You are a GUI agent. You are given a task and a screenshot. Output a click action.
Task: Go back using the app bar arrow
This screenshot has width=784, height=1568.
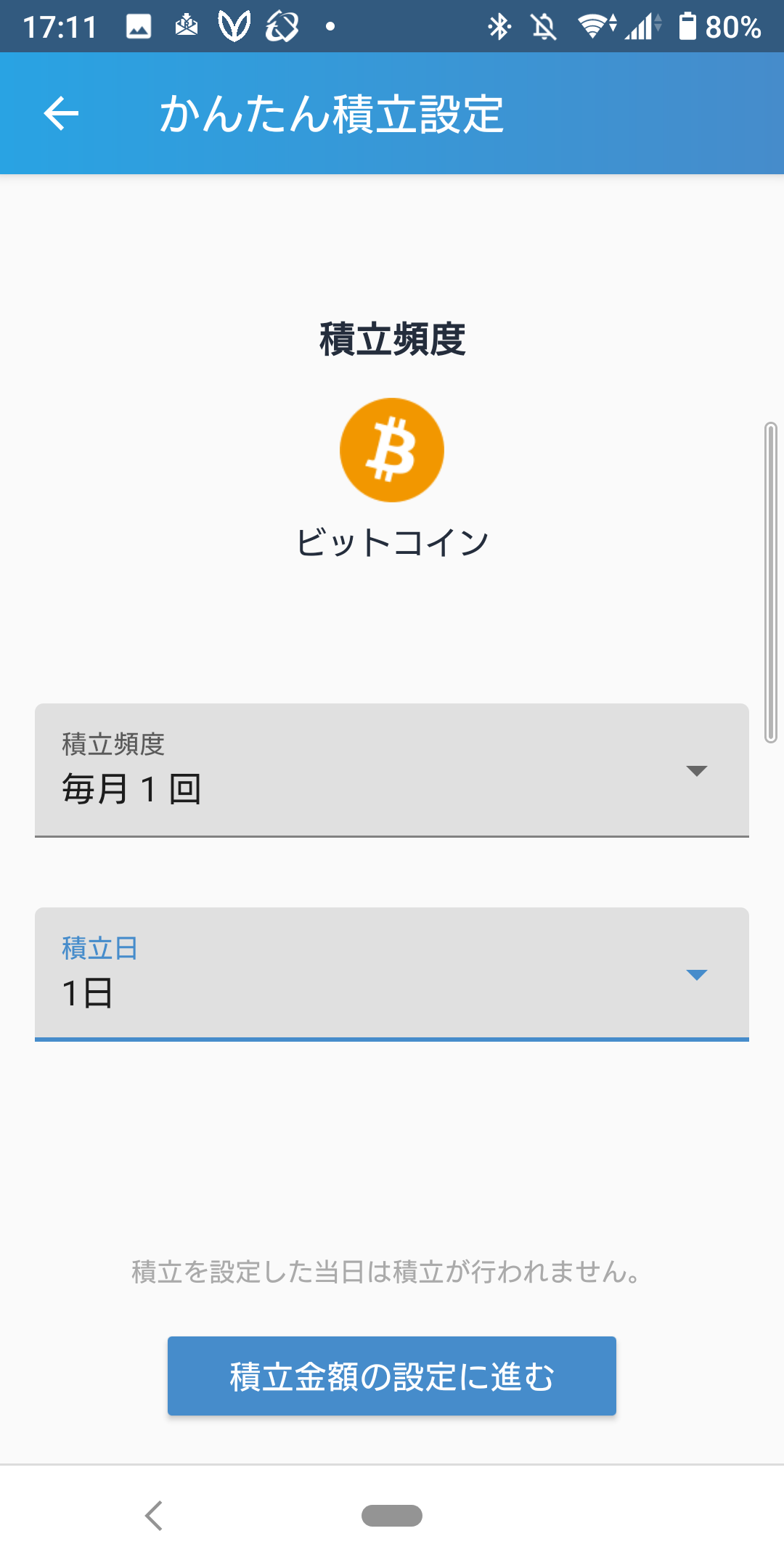pyautogui.click(x=61, y=113)
